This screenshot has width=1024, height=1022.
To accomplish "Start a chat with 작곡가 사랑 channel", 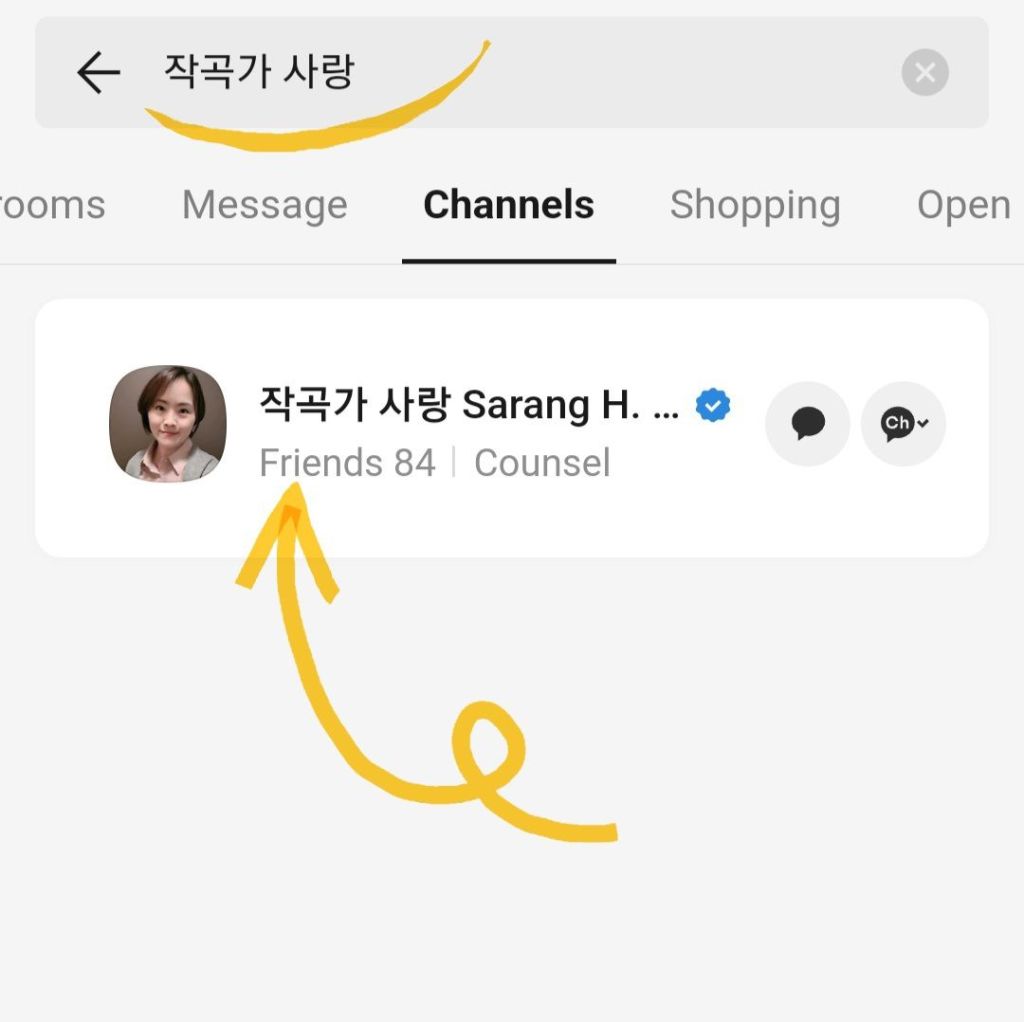I will click(x=807, y=424).
